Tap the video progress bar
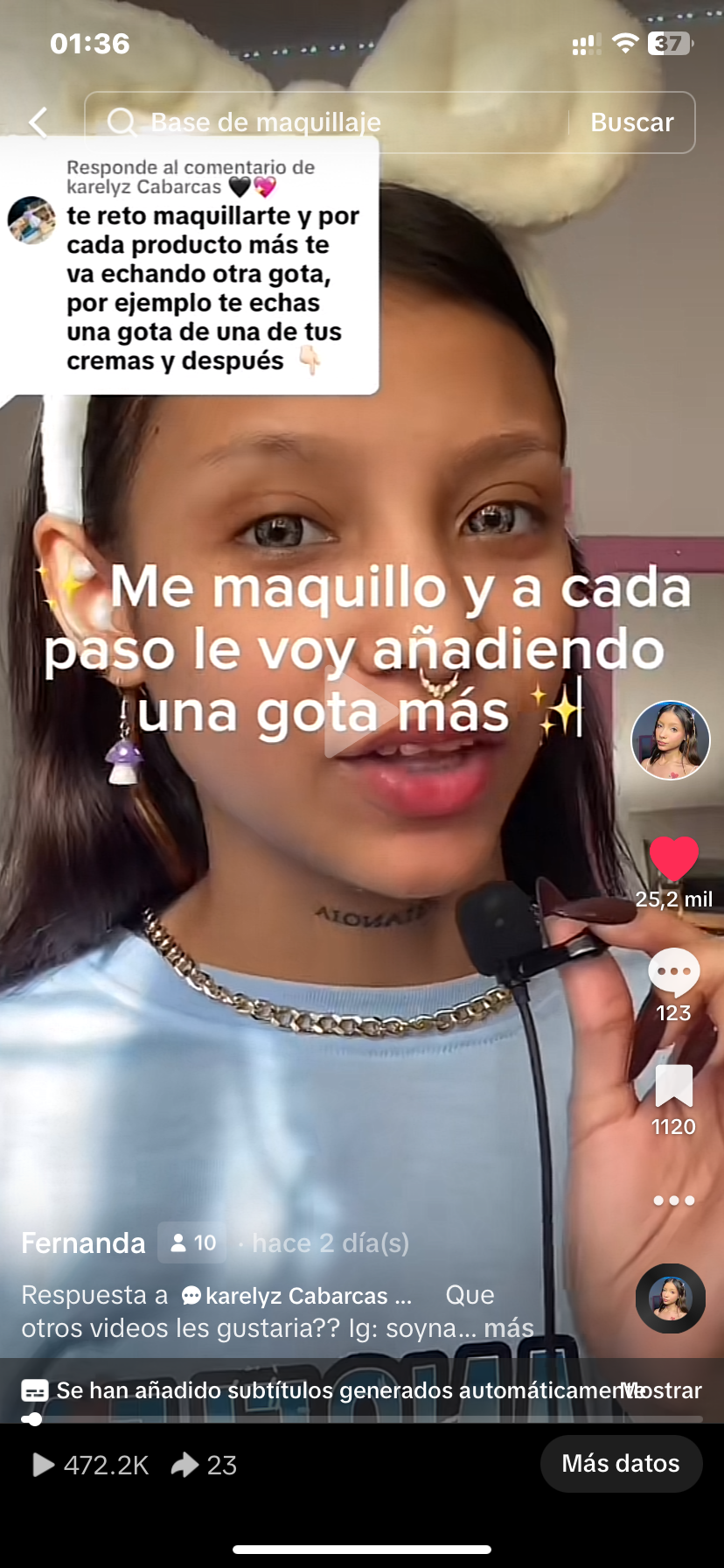724x1568 pixels. point(362,1419)
